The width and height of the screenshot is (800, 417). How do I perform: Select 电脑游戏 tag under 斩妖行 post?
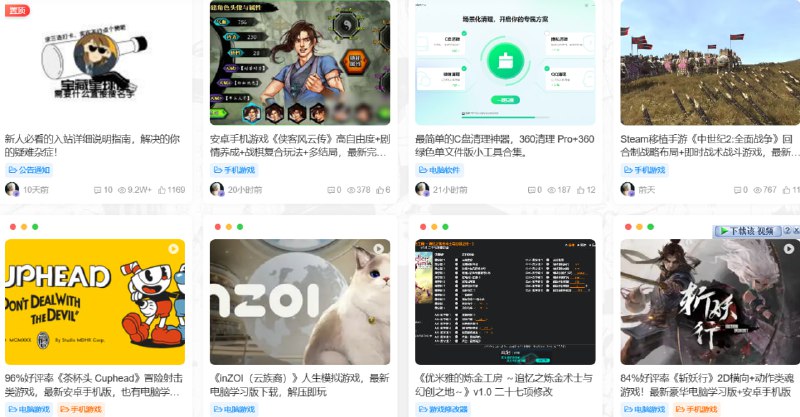[x=643, y=409]
